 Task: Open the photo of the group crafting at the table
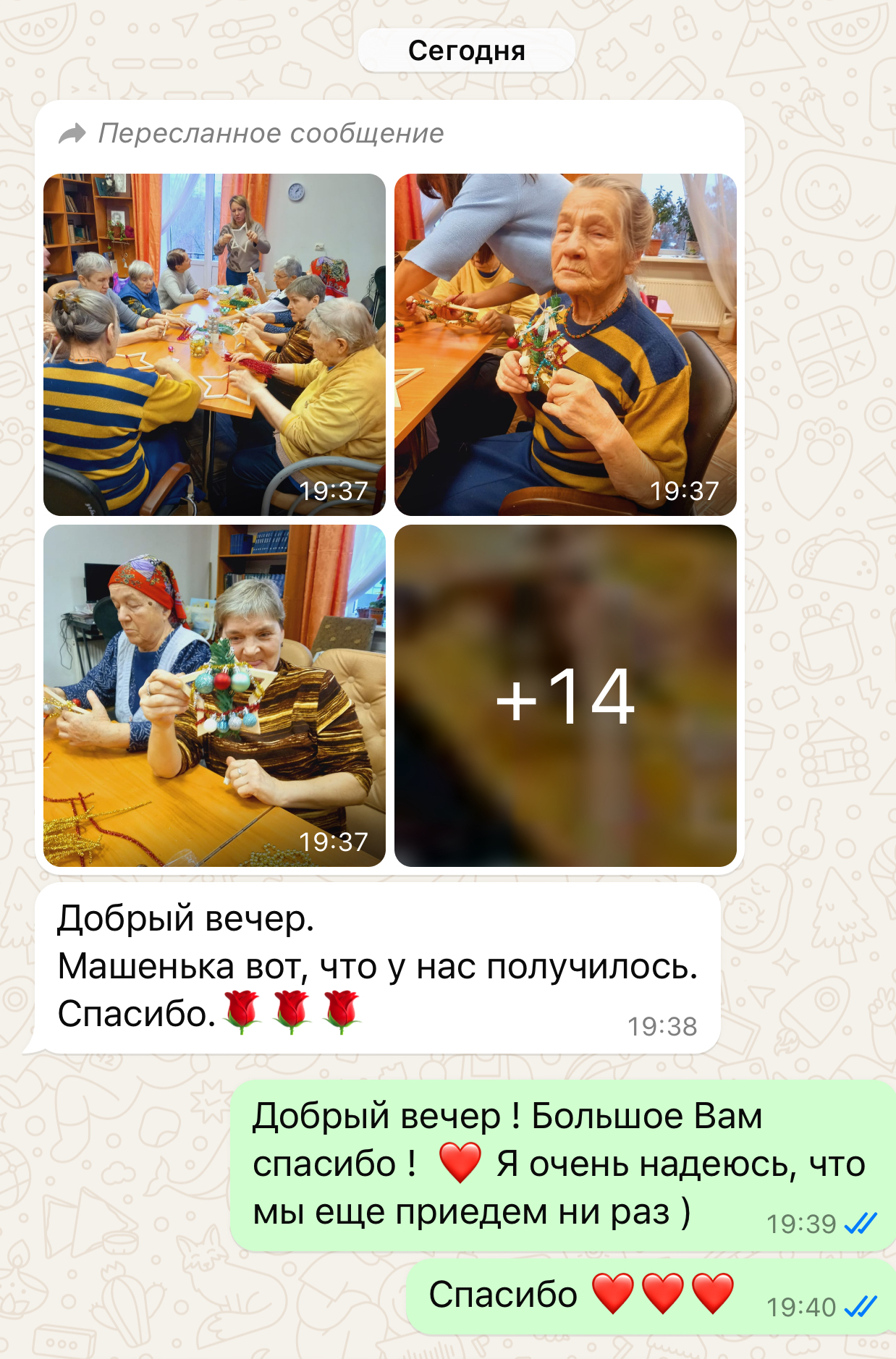214,344
